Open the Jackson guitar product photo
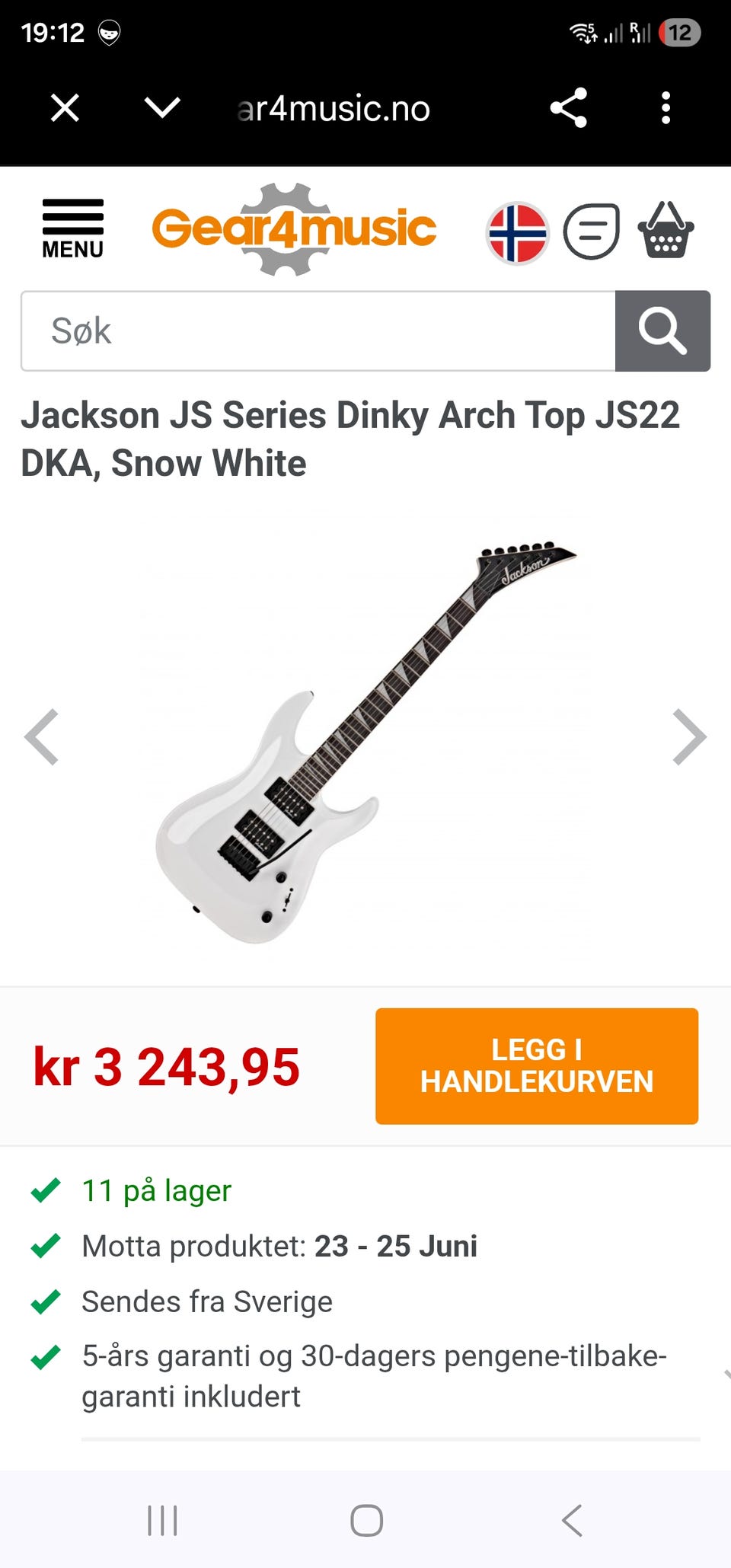Image resolution: width=731 pixels, height=1568 pixels. pos(365,742)
